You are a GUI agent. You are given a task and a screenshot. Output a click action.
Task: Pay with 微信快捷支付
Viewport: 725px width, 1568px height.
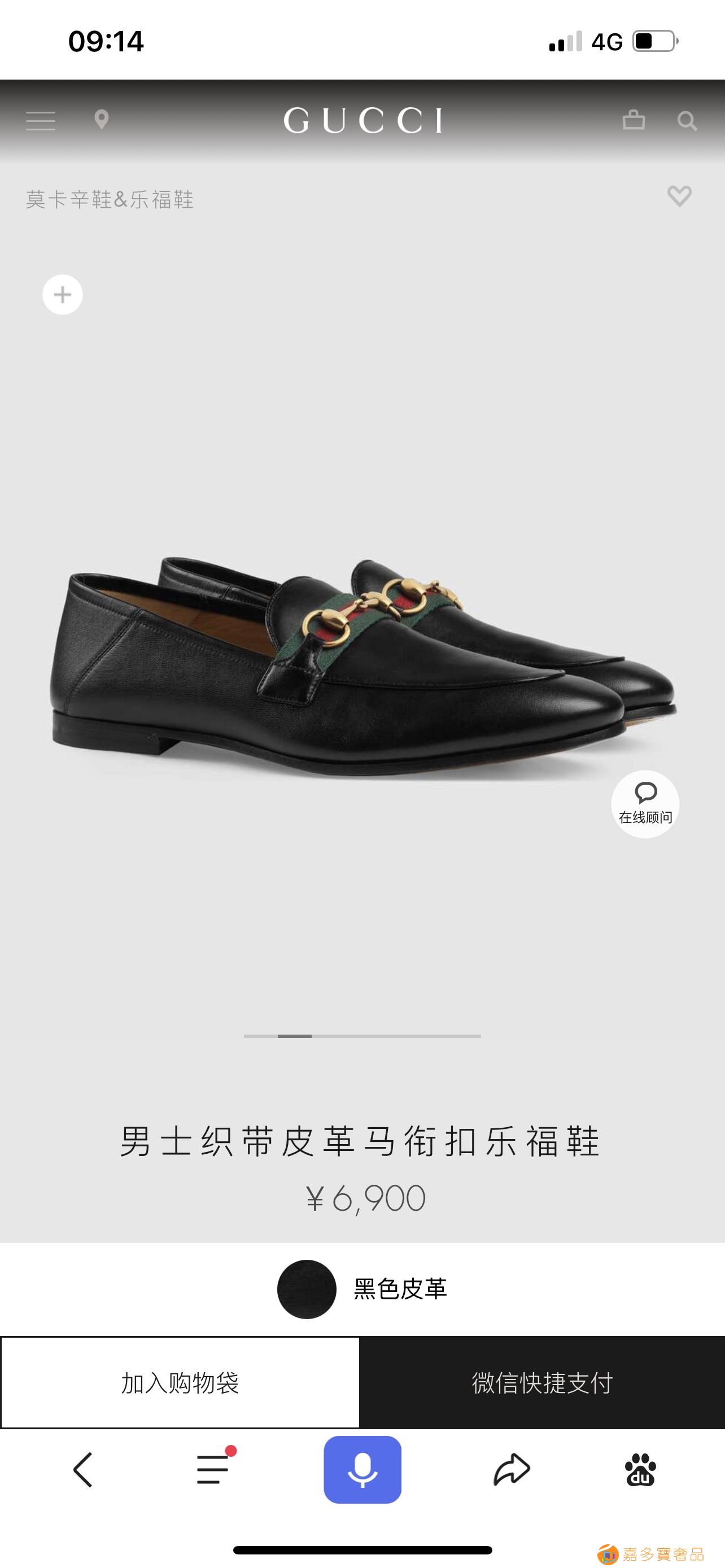coord(541,1383)
